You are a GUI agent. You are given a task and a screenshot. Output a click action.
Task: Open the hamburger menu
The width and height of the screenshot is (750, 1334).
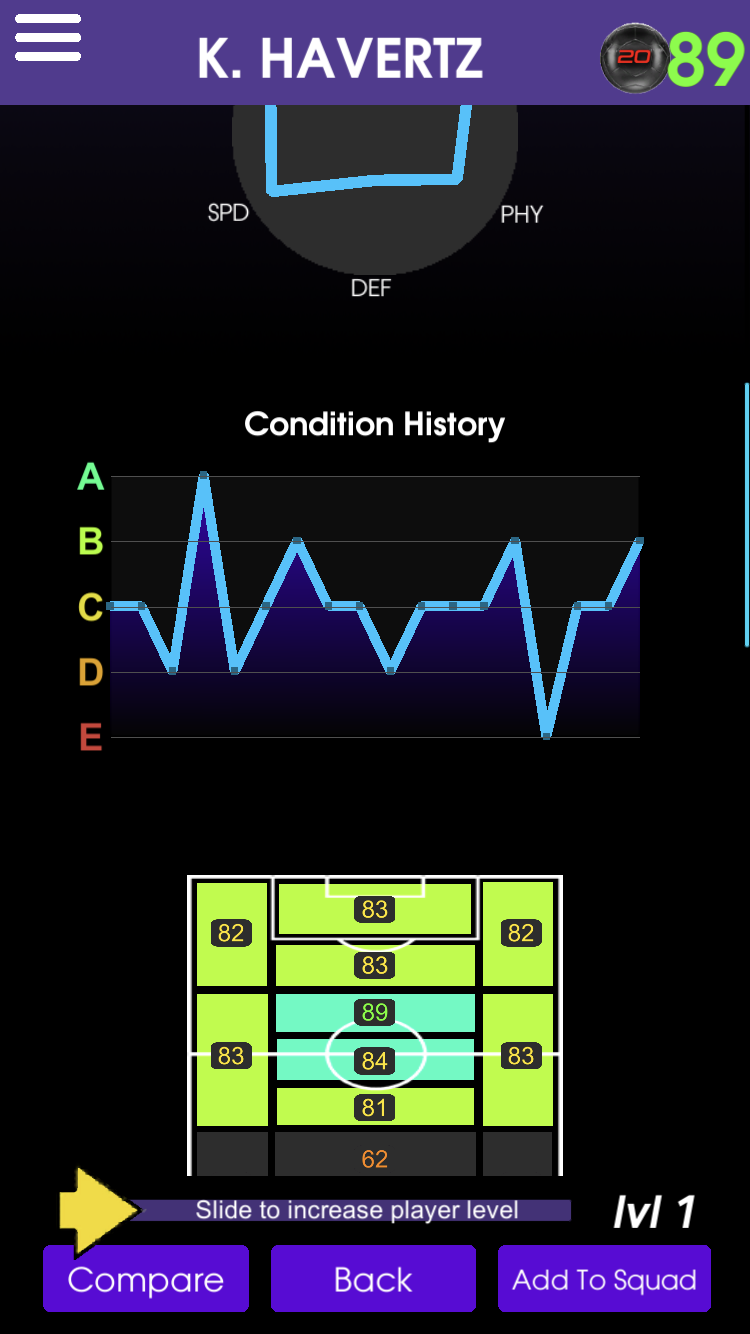tap(47, 39)
